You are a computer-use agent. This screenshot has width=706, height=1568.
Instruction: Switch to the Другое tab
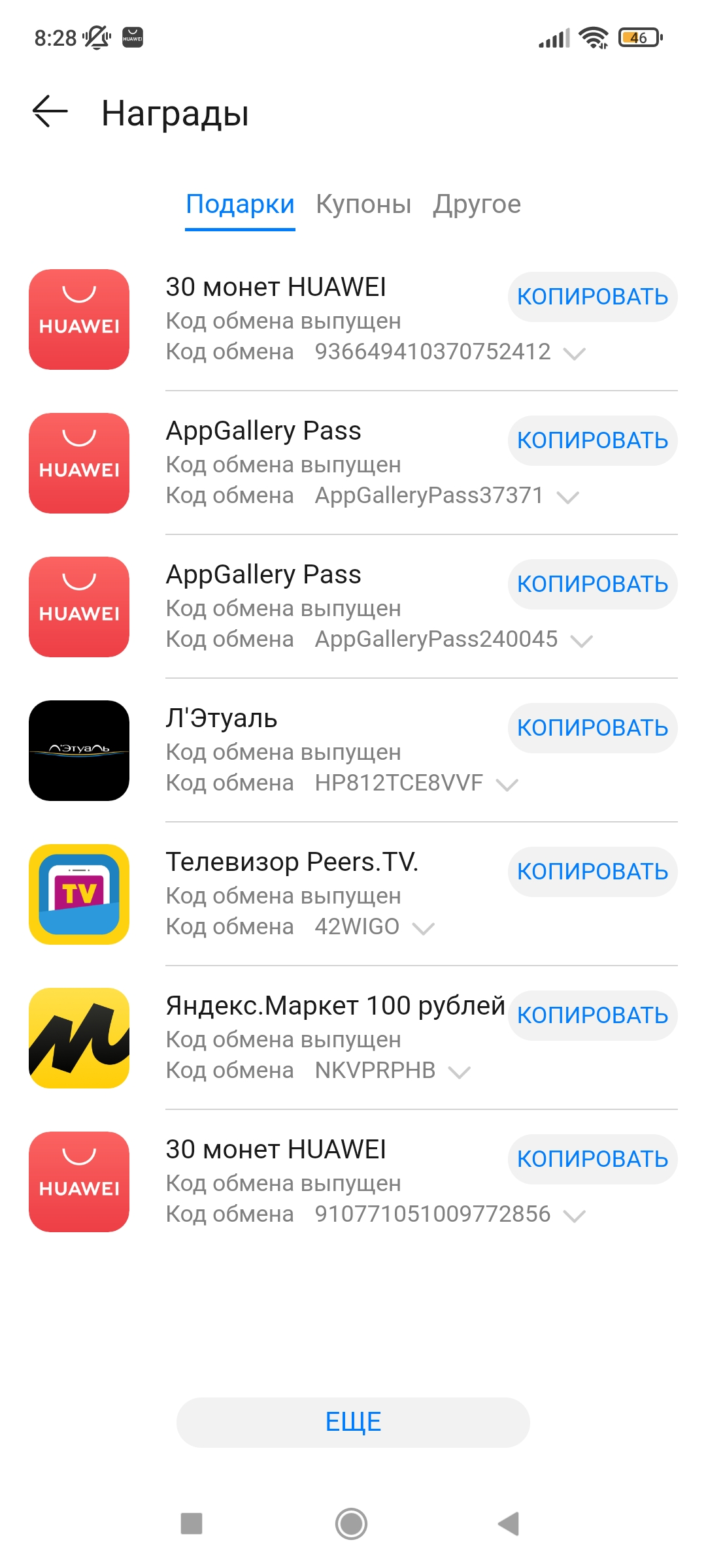click(477, 204)
